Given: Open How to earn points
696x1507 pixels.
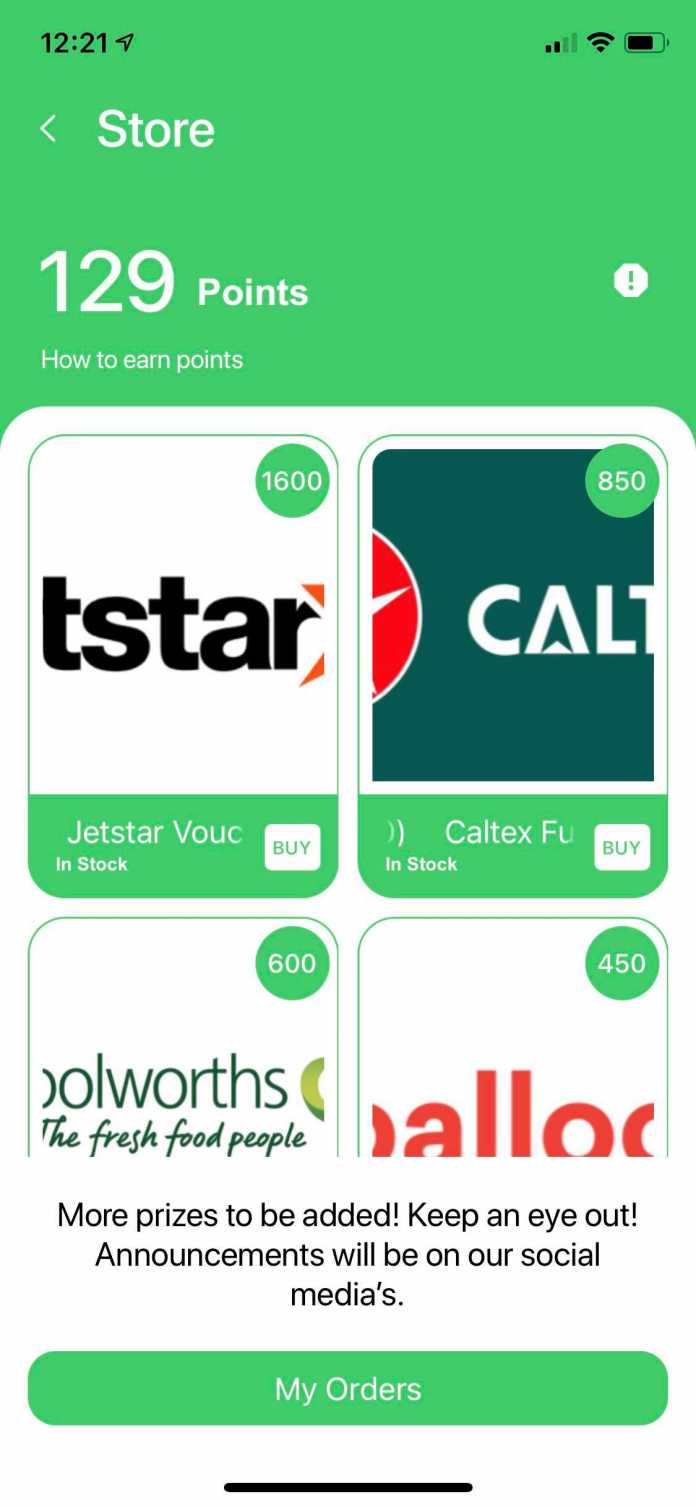Looking at the screenshot, I should (x=142, y=360).
